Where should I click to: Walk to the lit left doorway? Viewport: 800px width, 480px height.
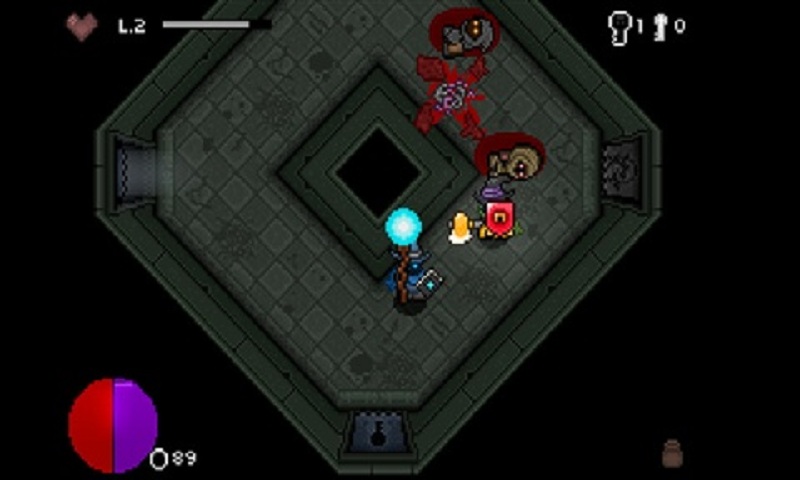(131, 172)
